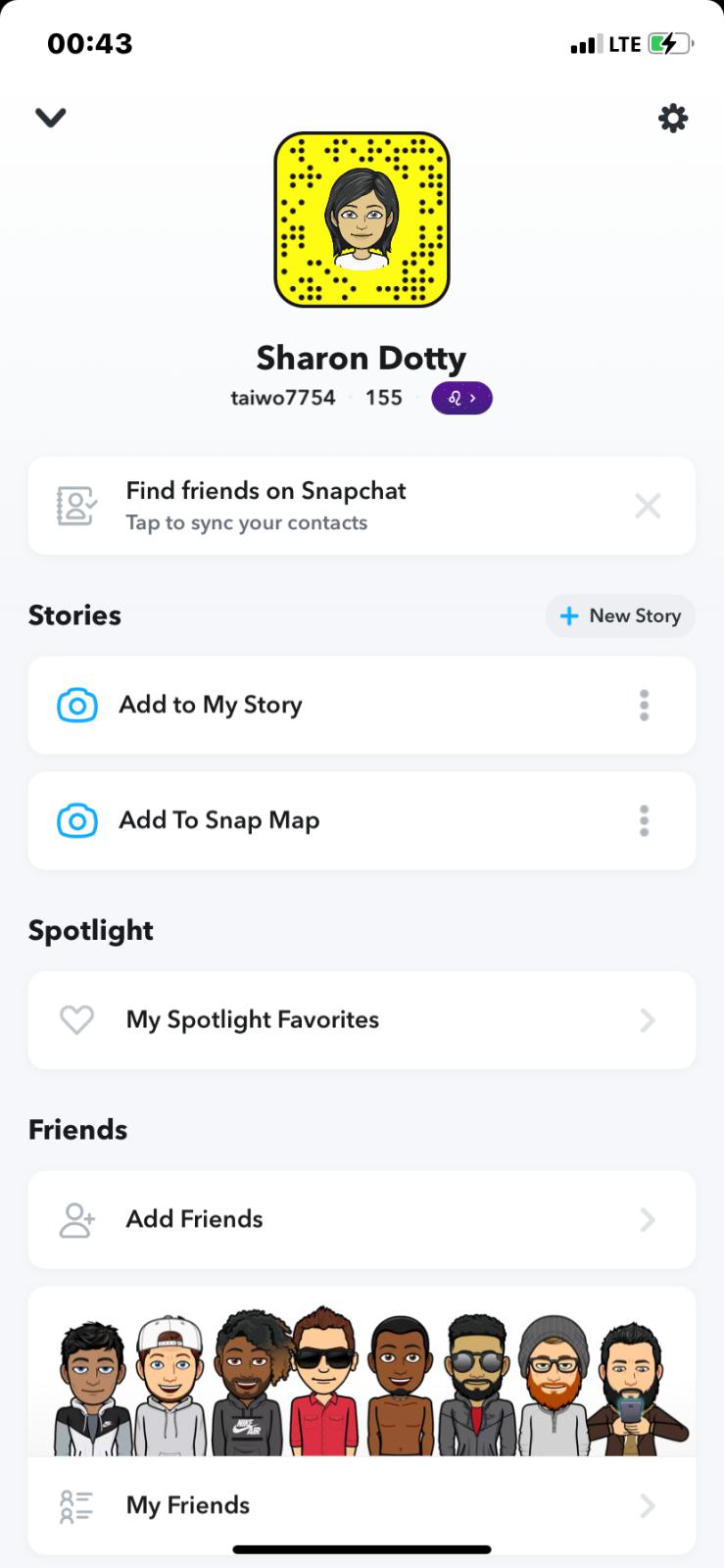Open more options for Add To Snap Map

point(644,821)
